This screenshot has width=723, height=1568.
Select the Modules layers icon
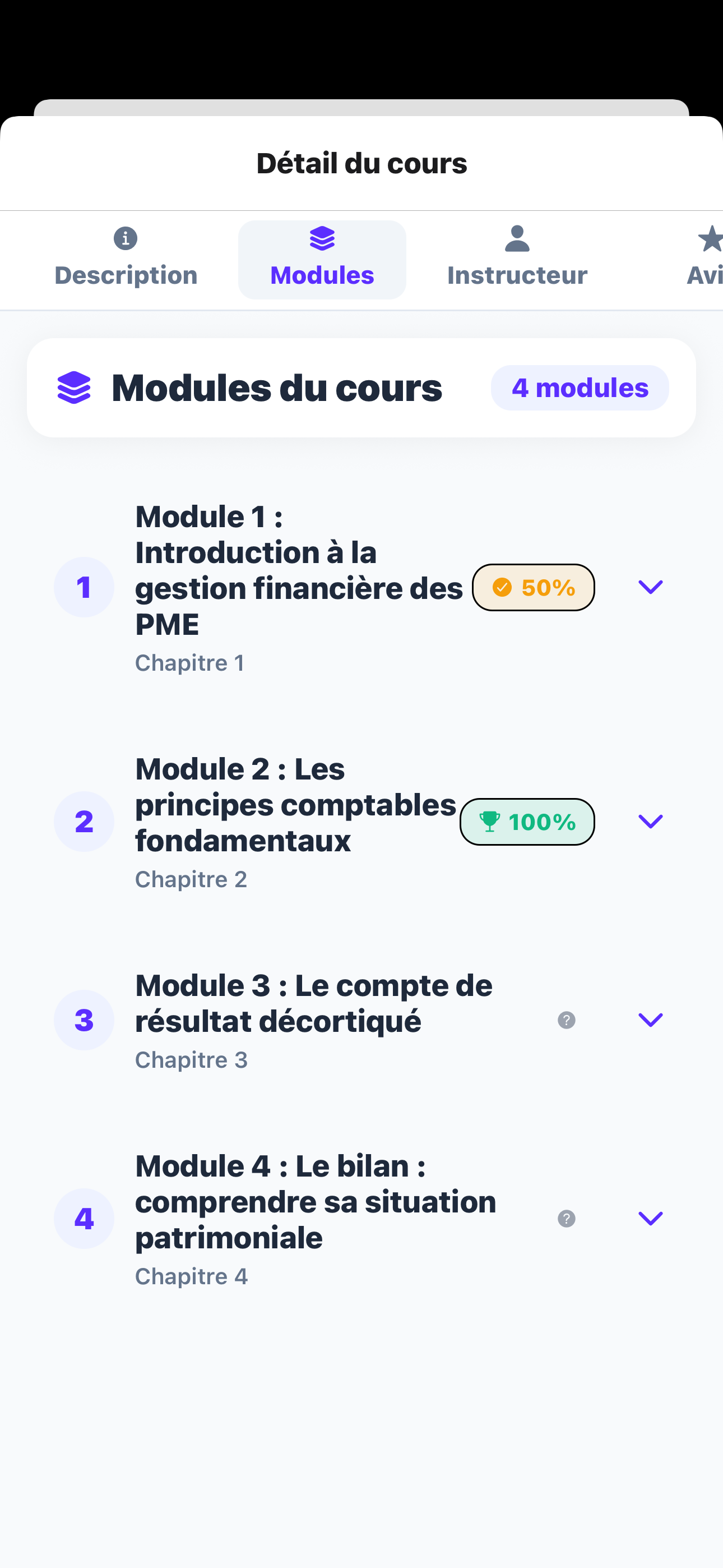322,238
